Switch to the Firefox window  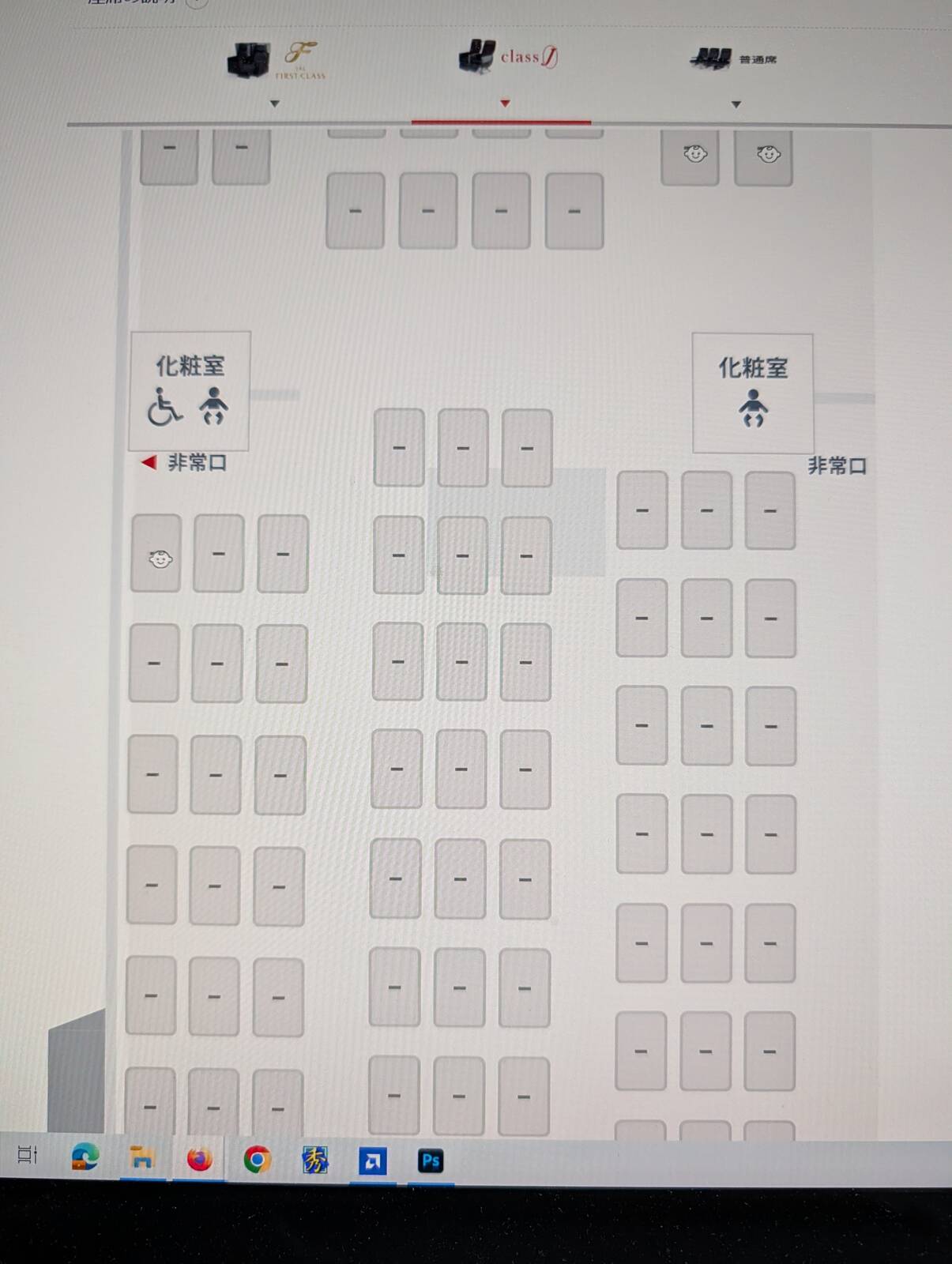(x=199, y=1160)
